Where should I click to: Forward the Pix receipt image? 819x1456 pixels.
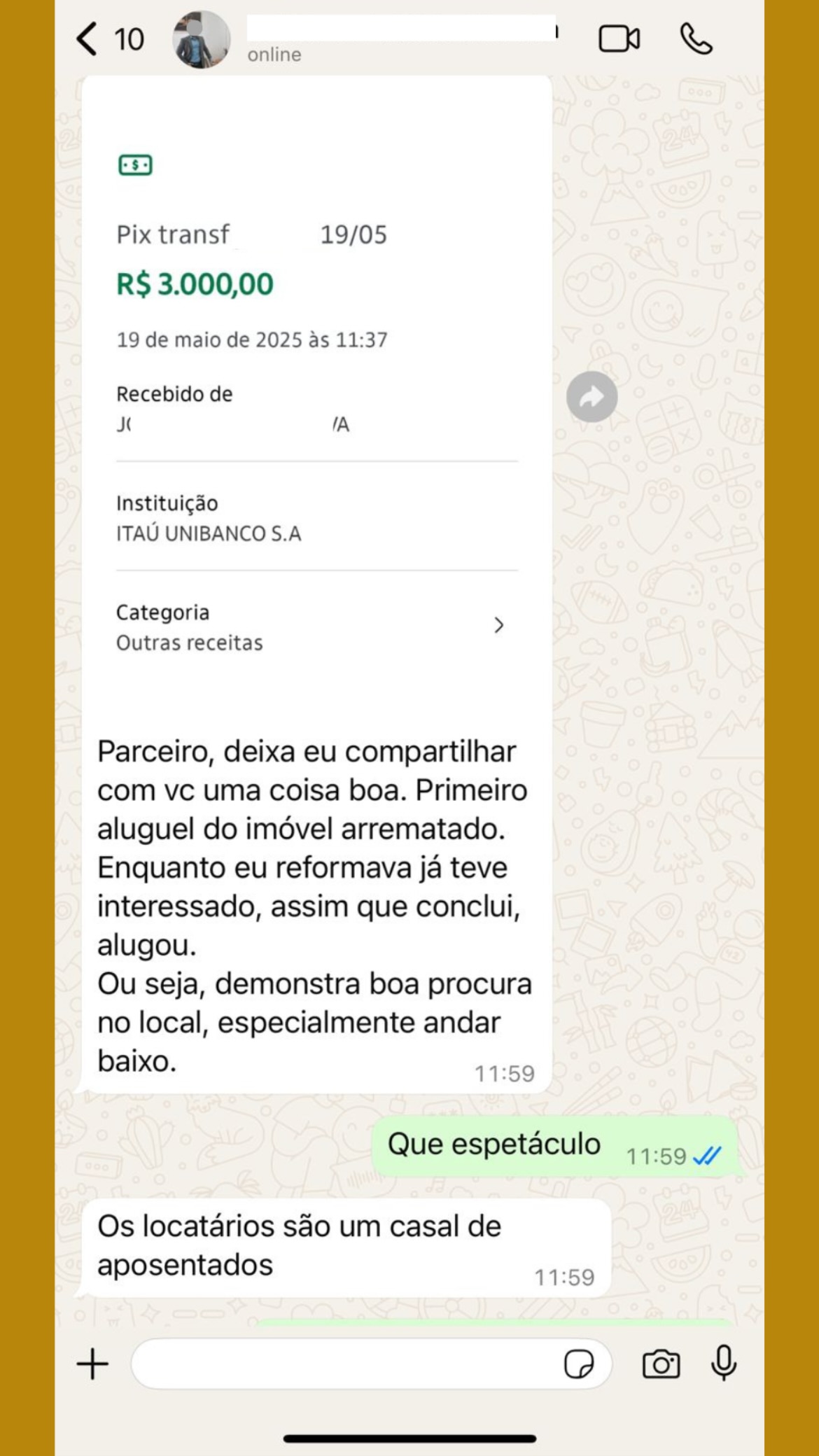point(591,397)
